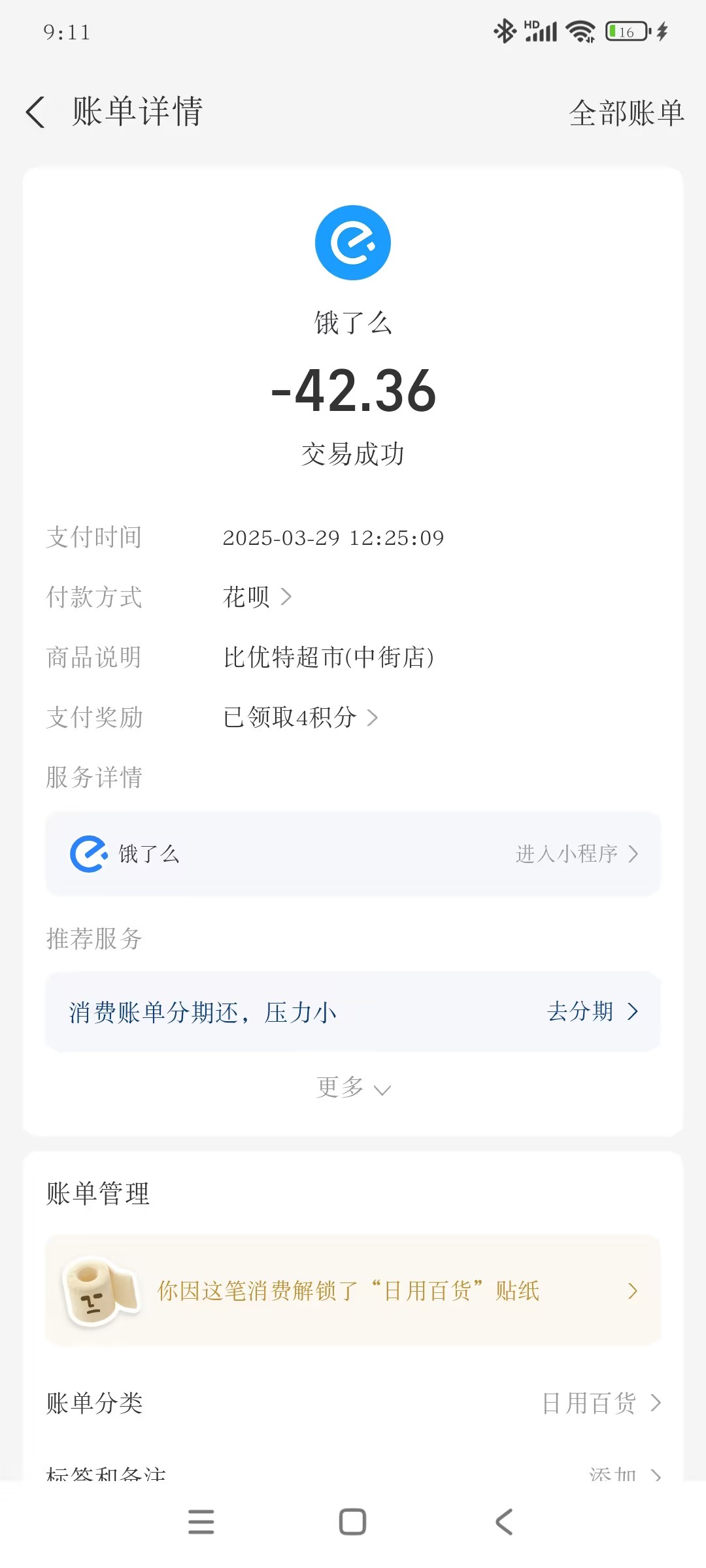Tap 去分期 to pay in installments
This screenshot has height=1568, width=706.
592,1011
